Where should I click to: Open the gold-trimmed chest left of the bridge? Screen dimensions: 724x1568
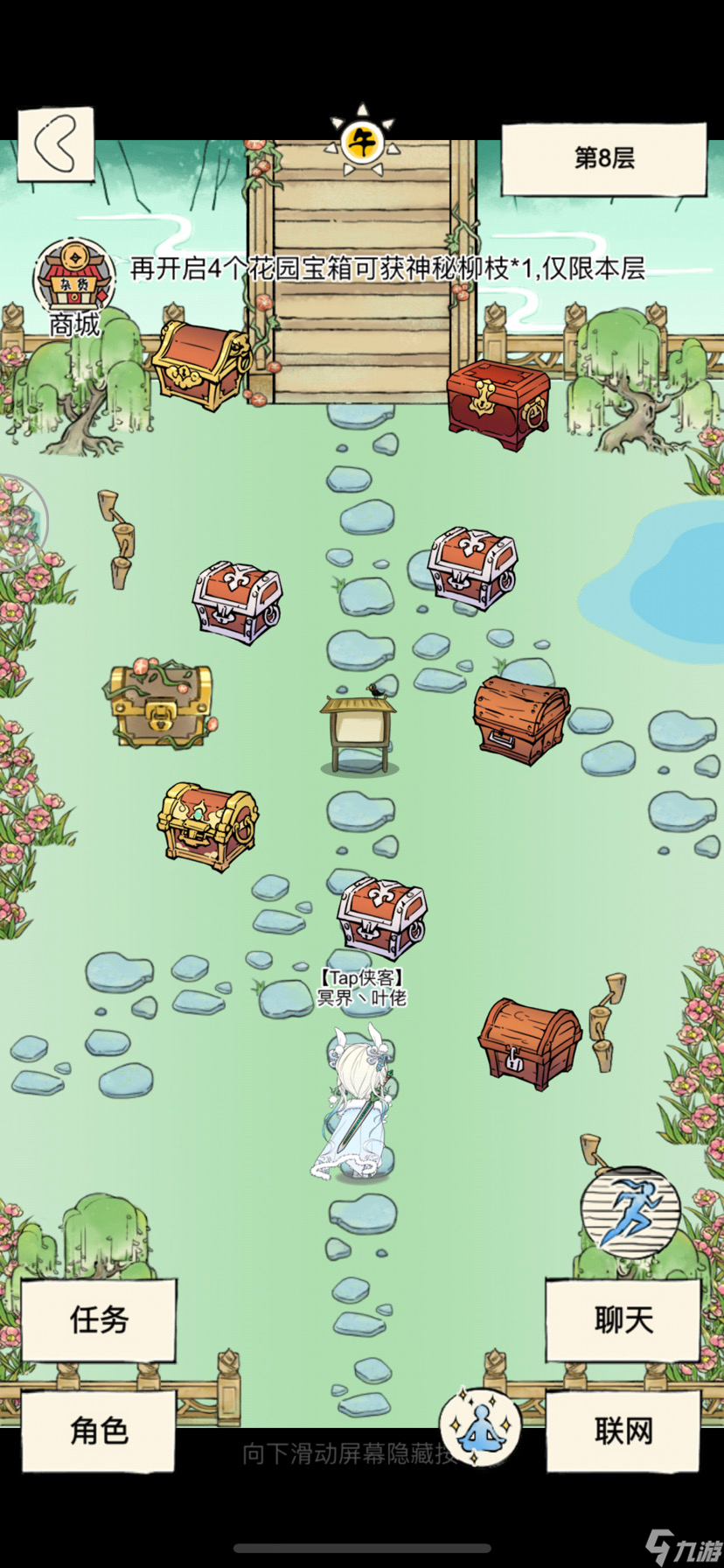[x=200, y=365]
